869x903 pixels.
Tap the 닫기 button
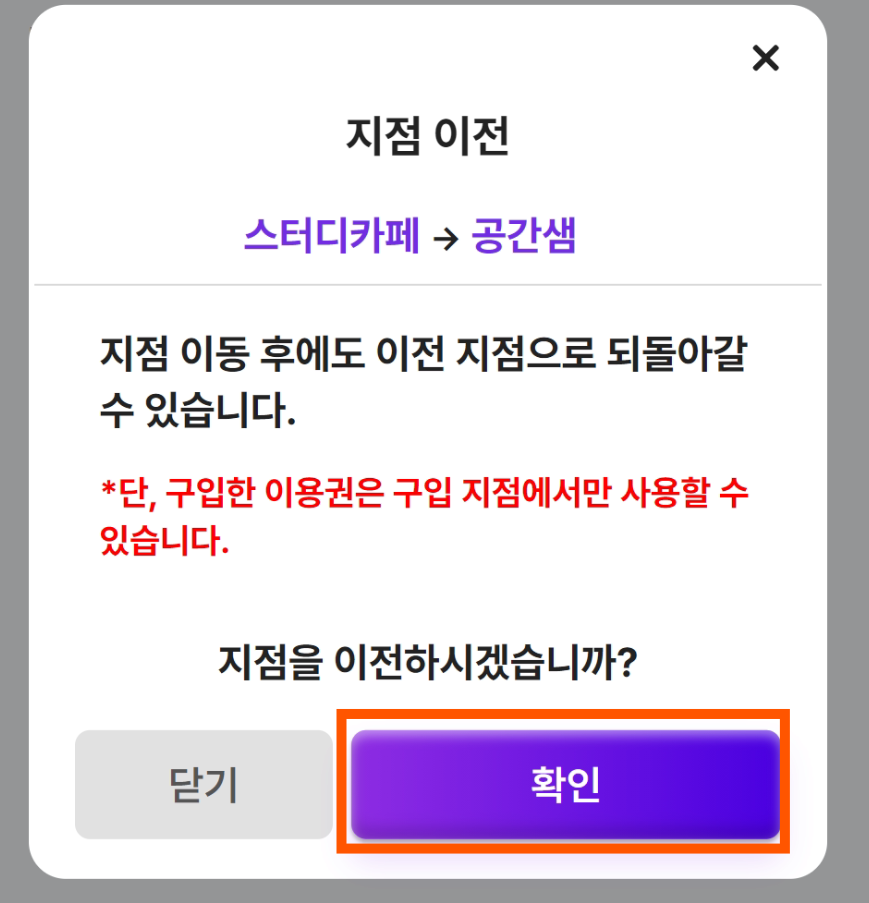tap(203, 785)
